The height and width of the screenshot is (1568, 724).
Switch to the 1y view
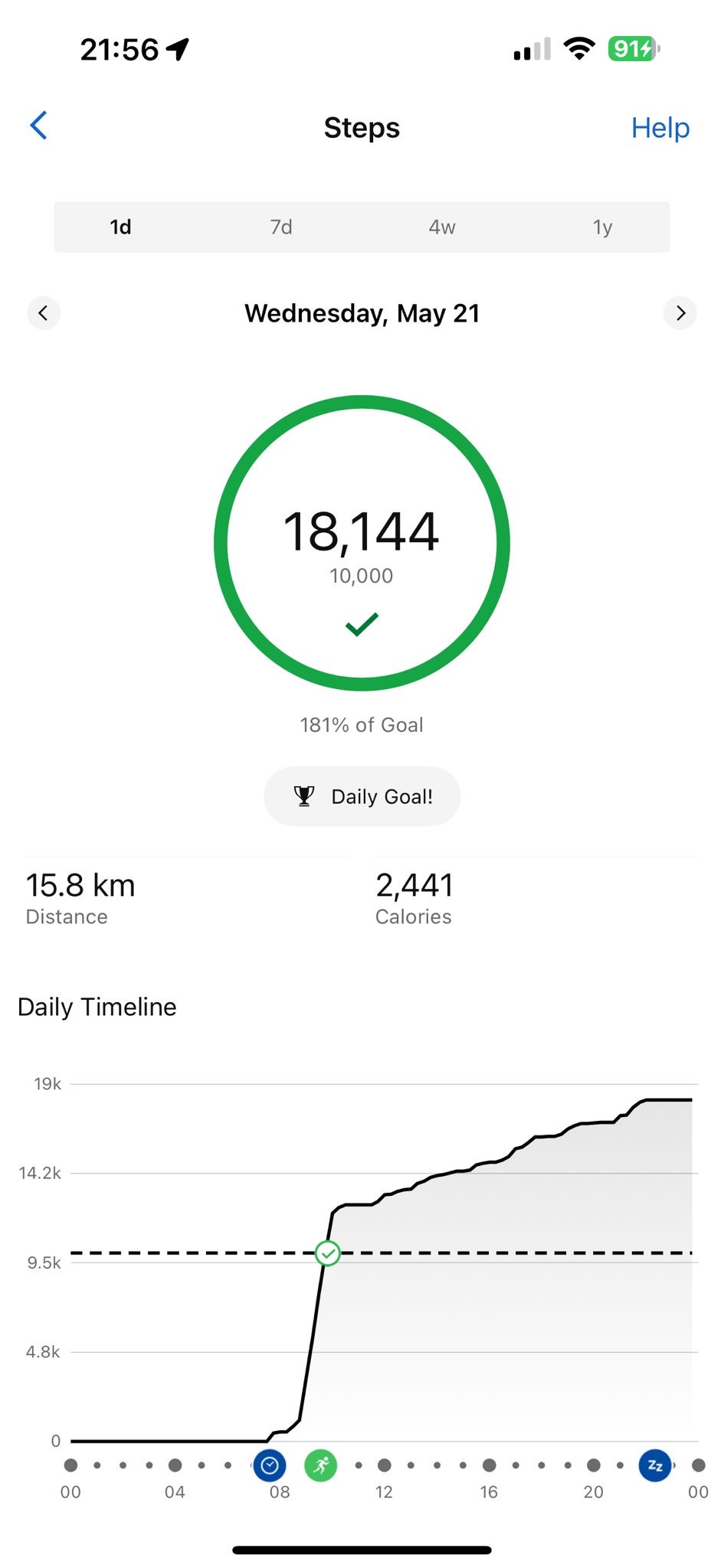point(603,227)
